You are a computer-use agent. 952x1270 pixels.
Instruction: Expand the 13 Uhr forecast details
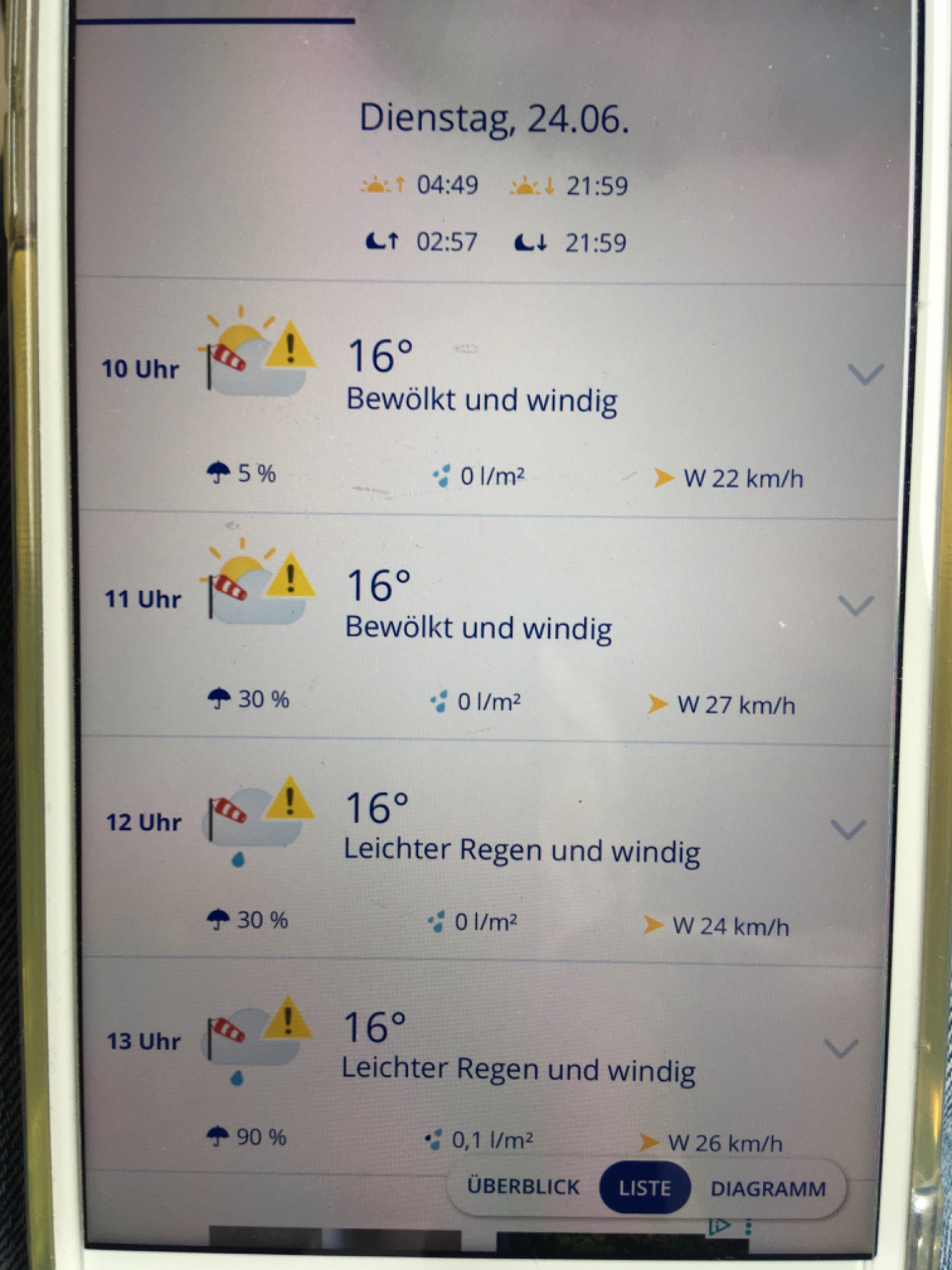coord(841,1048)
